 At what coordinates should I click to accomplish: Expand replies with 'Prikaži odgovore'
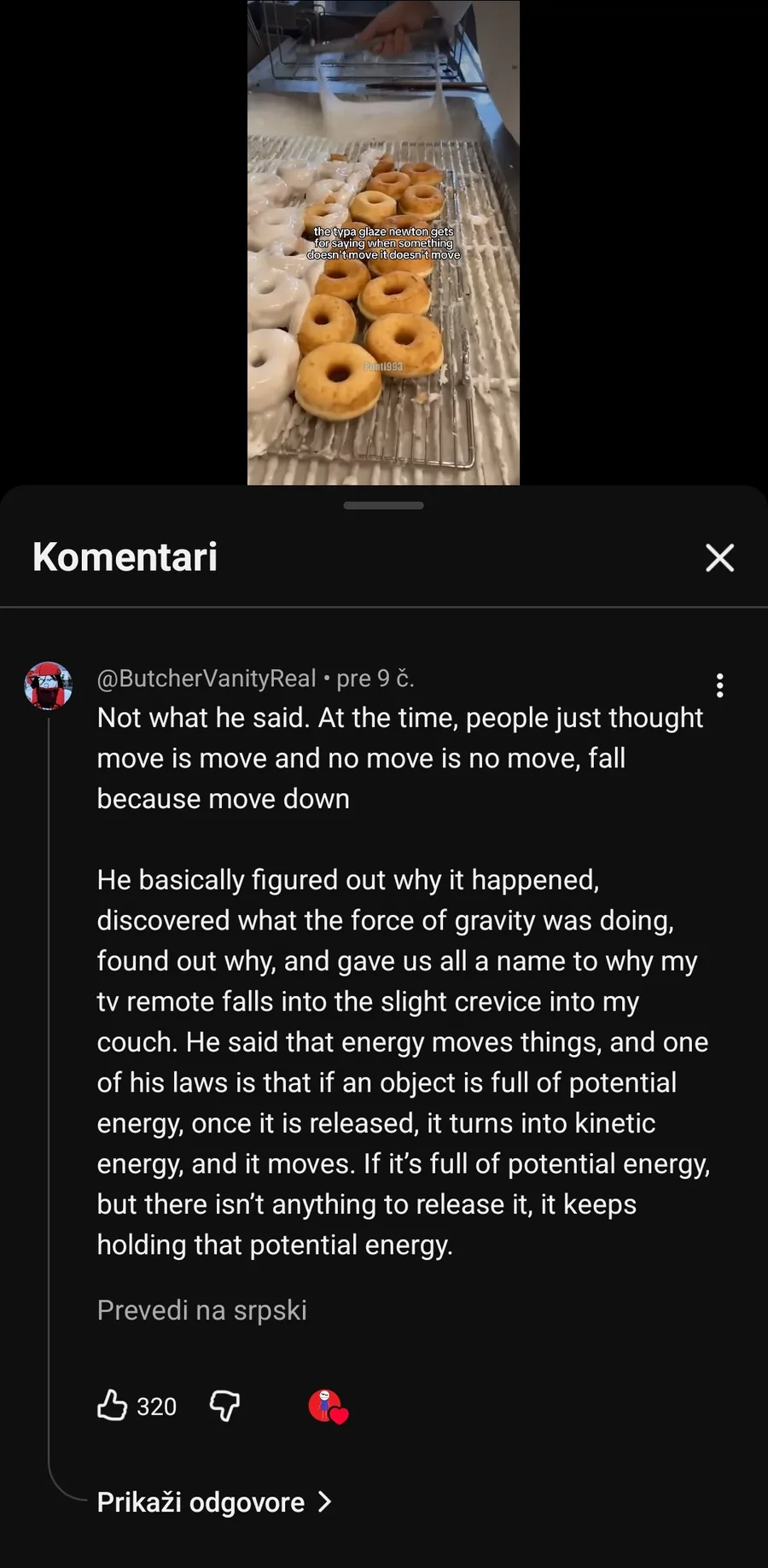point(213,1501)
